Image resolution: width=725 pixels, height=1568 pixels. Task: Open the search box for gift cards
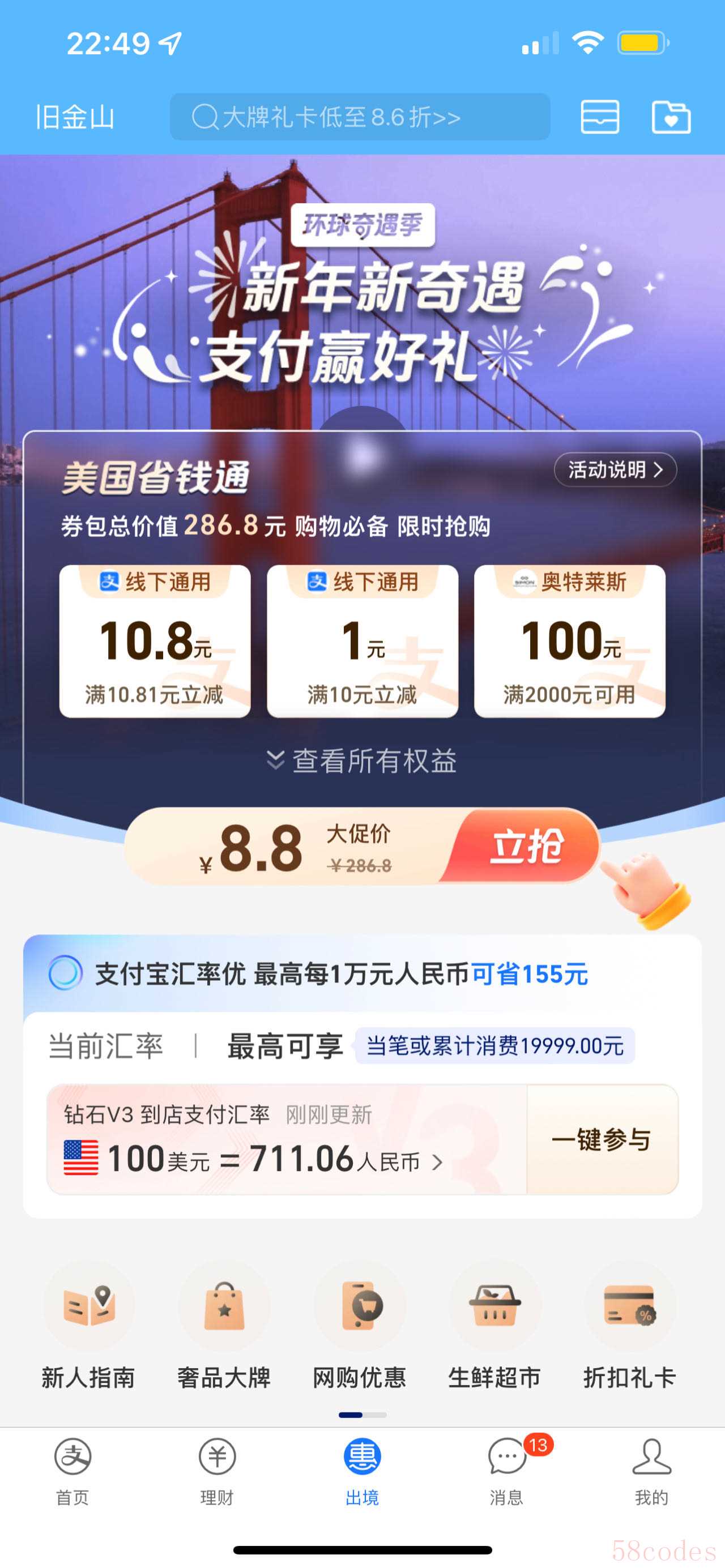pyautogui.click(x=359, y=117)
